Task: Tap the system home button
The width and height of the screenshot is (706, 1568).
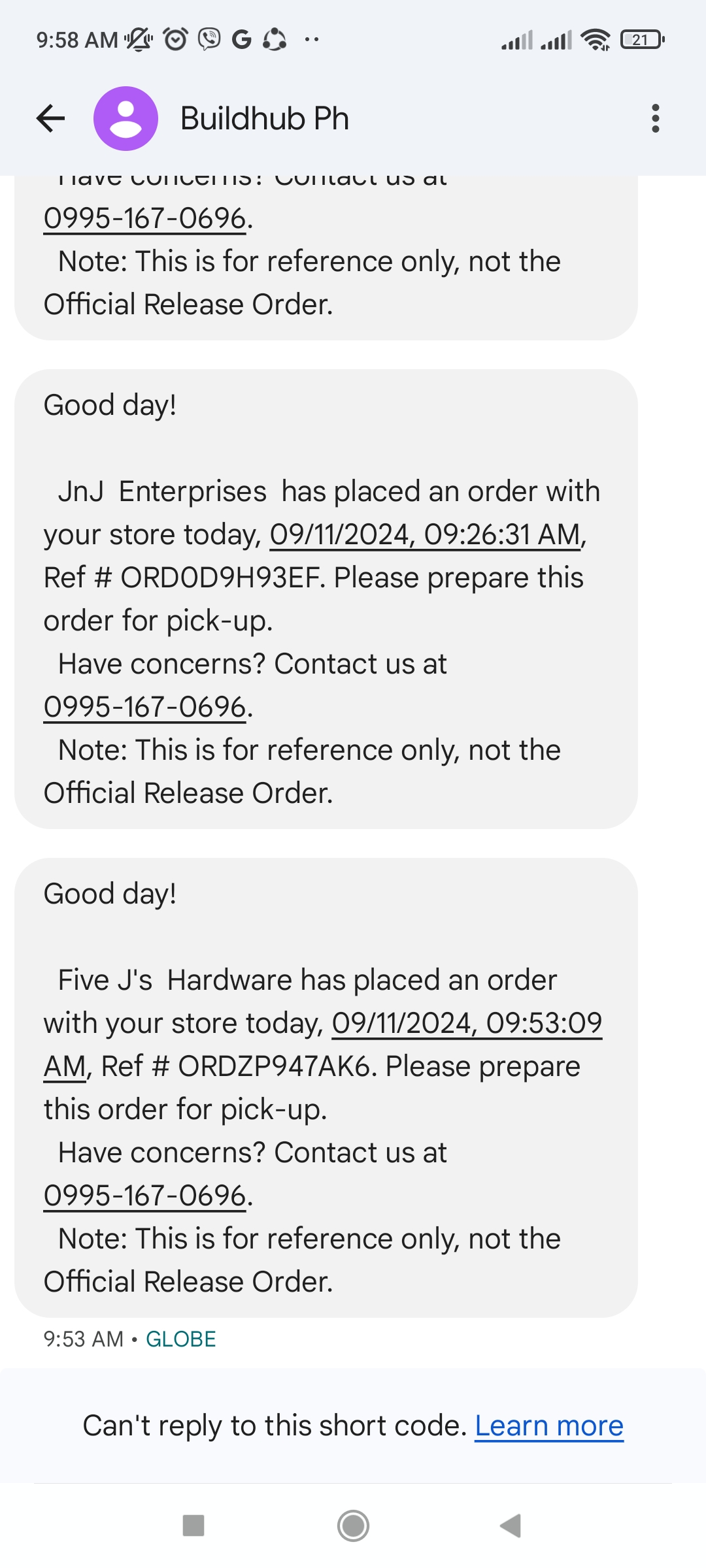Action: point(353,1526)
